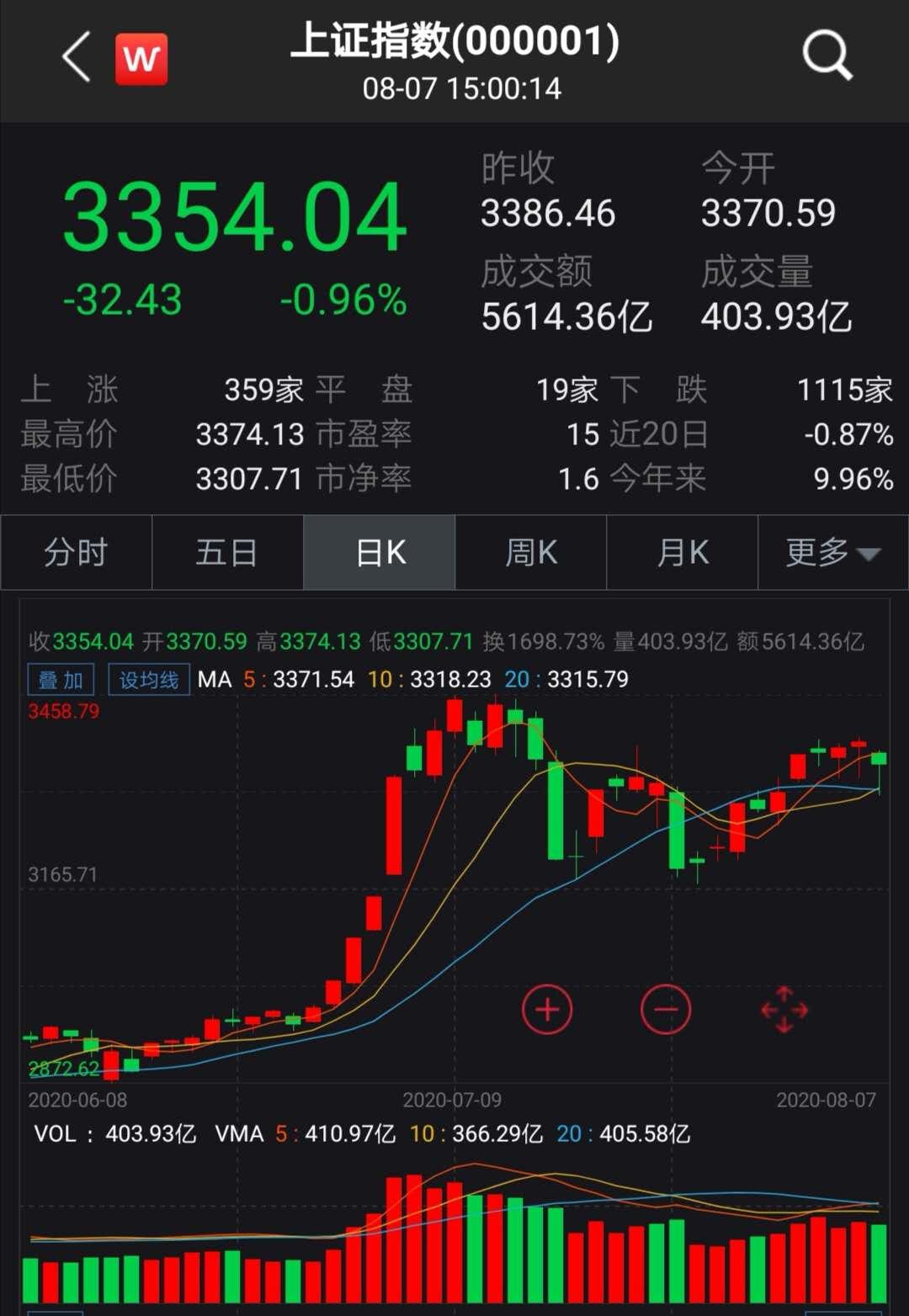Open stock search magnifier
This screenshot has height=1316, width=909.
point(827,56)
